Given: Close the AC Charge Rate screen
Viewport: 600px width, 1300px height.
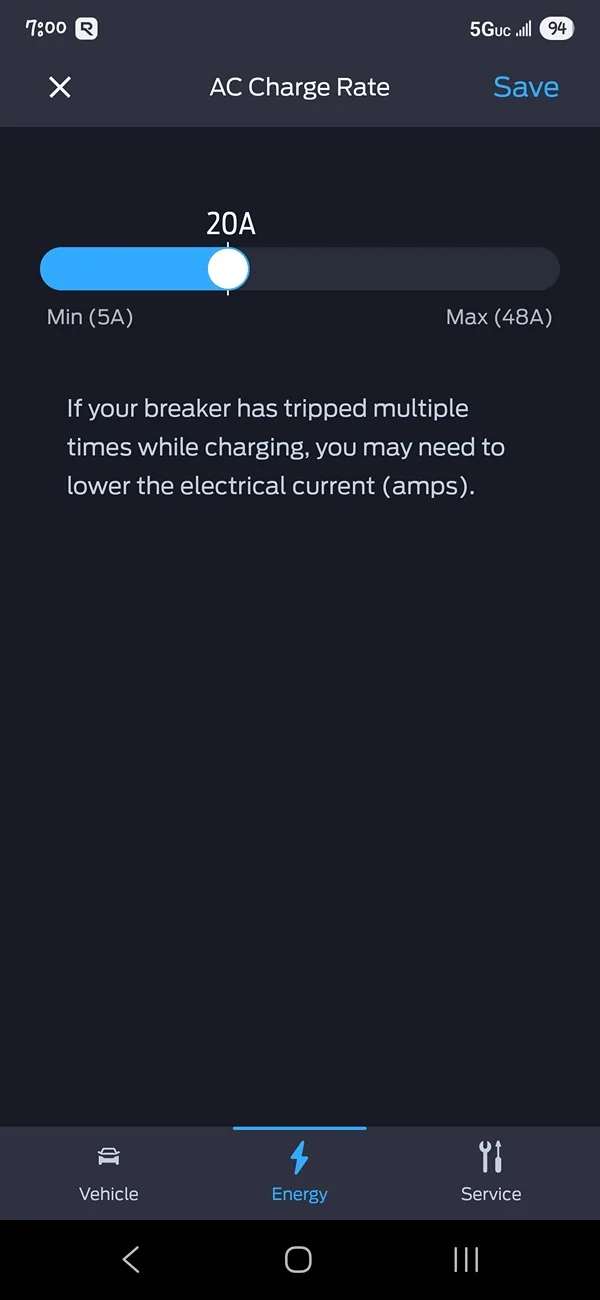Looking at the screenshot, I should (60, 87).
